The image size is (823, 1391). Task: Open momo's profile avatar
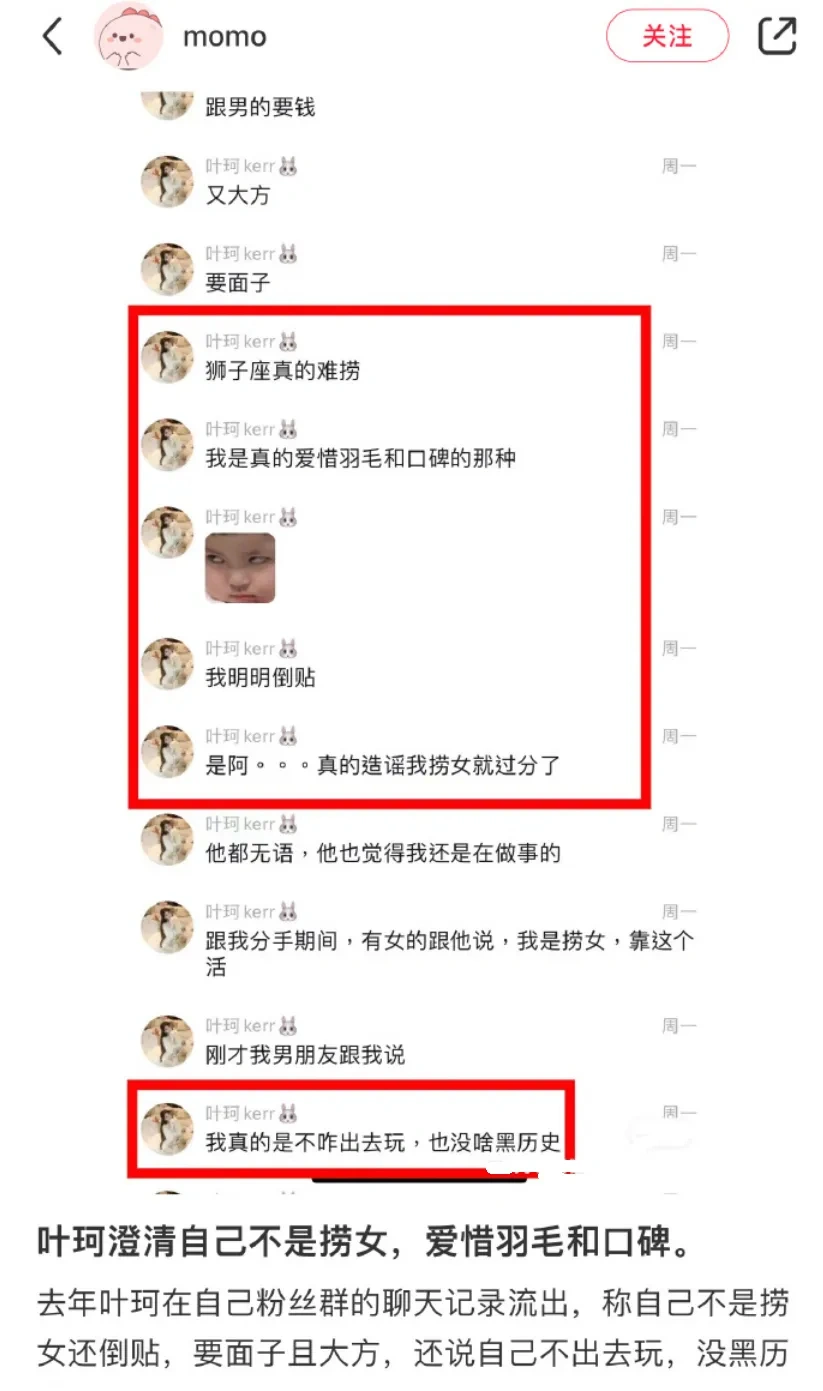click(128, 36)
